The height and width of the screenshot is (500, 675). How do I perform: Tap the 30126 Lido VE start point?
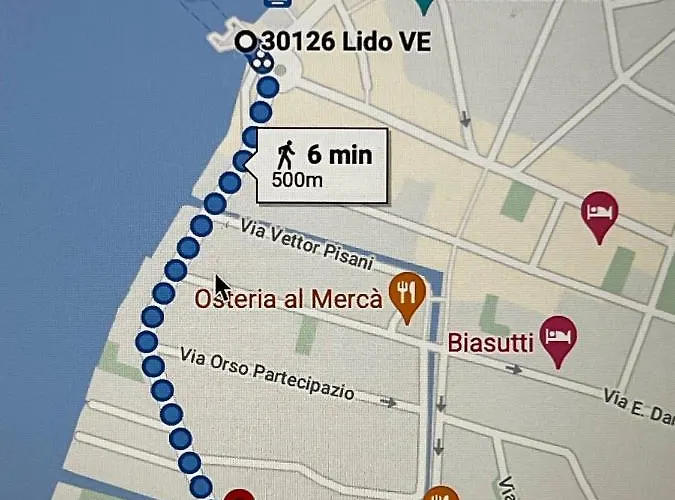245,41
